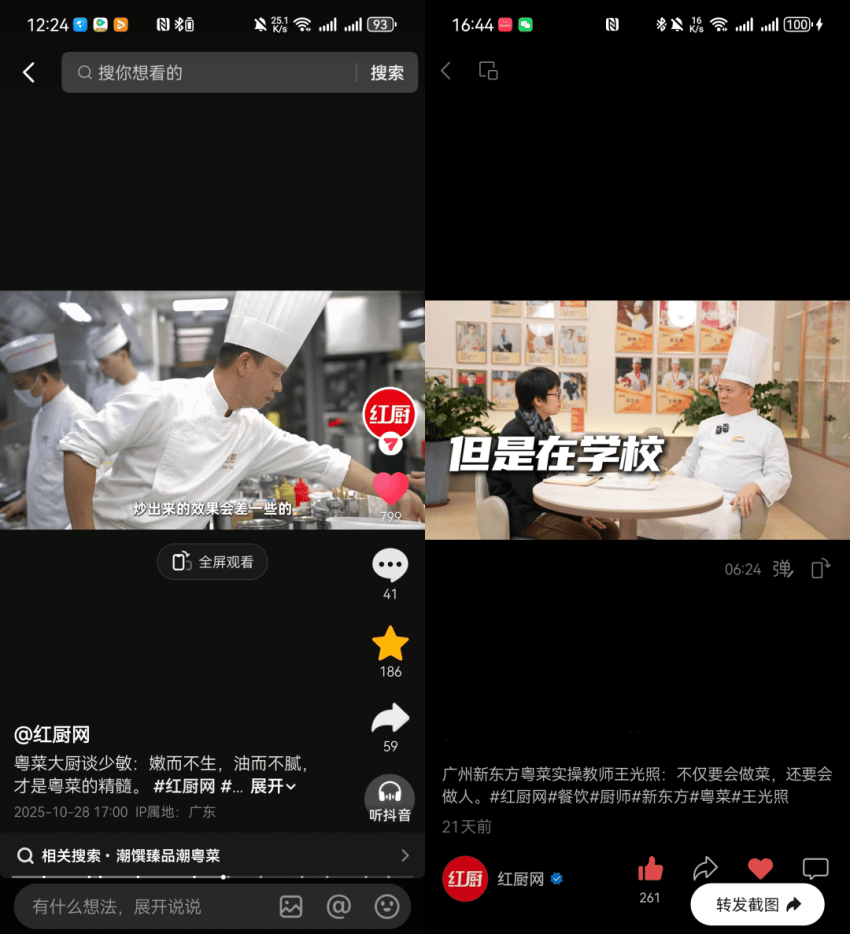Open the comments panel on the left video
Screen dimensions: 850x934
pyautogui.click(x=389, y=566)
